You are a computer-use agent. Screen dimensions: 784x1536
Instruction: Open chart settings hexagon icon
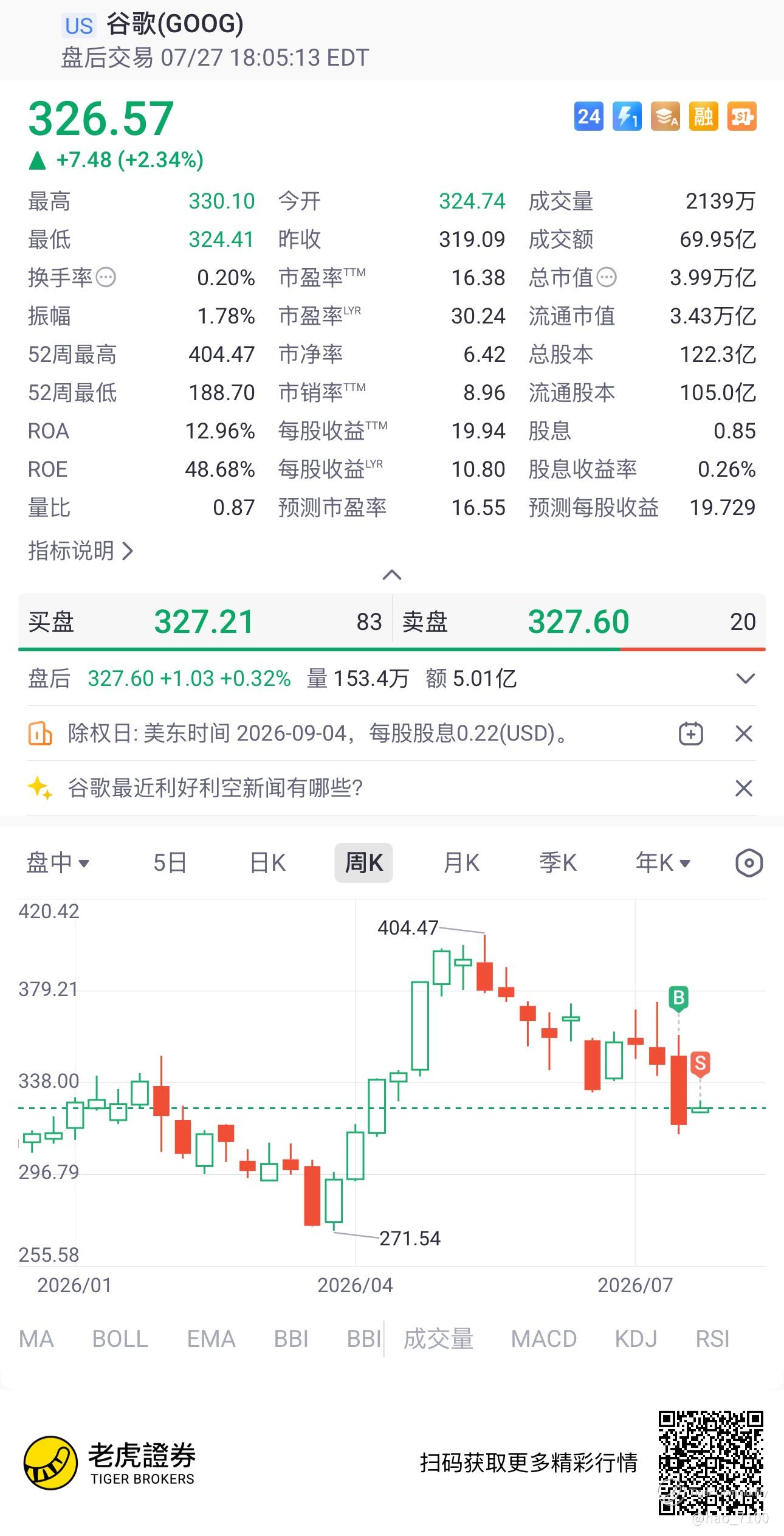[x=749, y=863]
